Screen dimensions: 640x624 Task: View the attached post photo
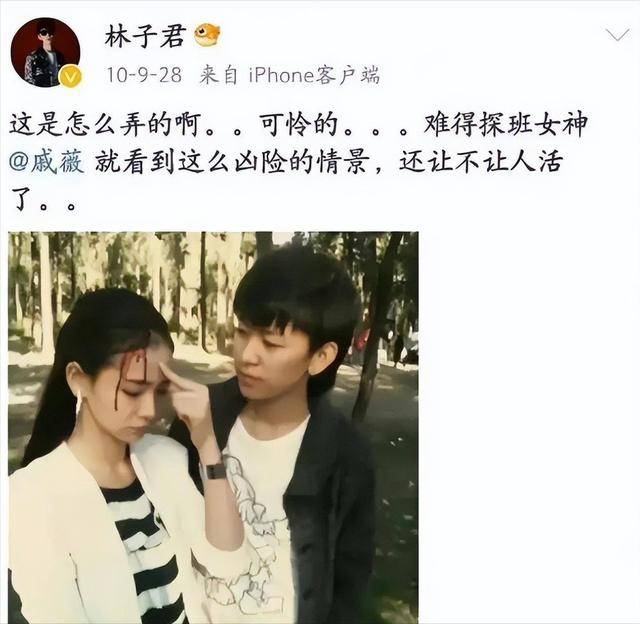point(213,428)
